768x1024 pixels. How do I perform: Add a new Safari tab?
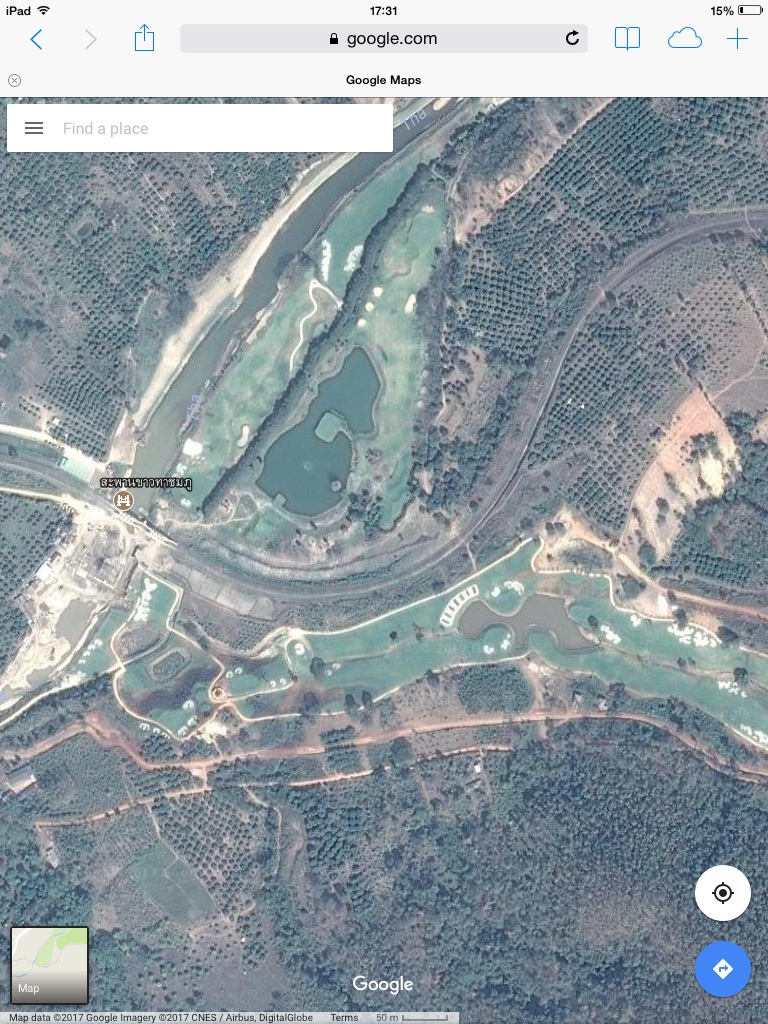coord(737,39)
